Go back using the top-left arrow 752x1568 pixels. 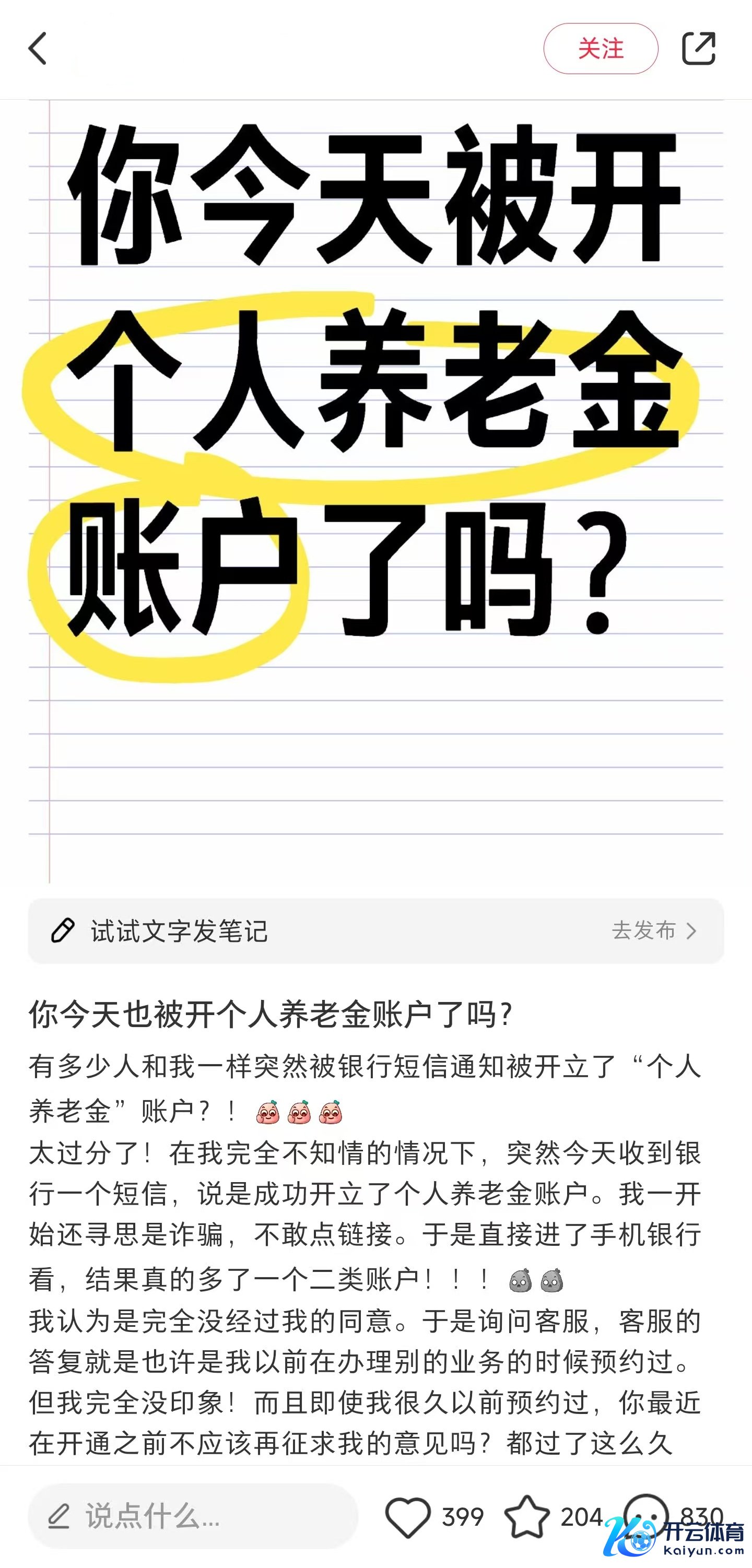[38, 49]
